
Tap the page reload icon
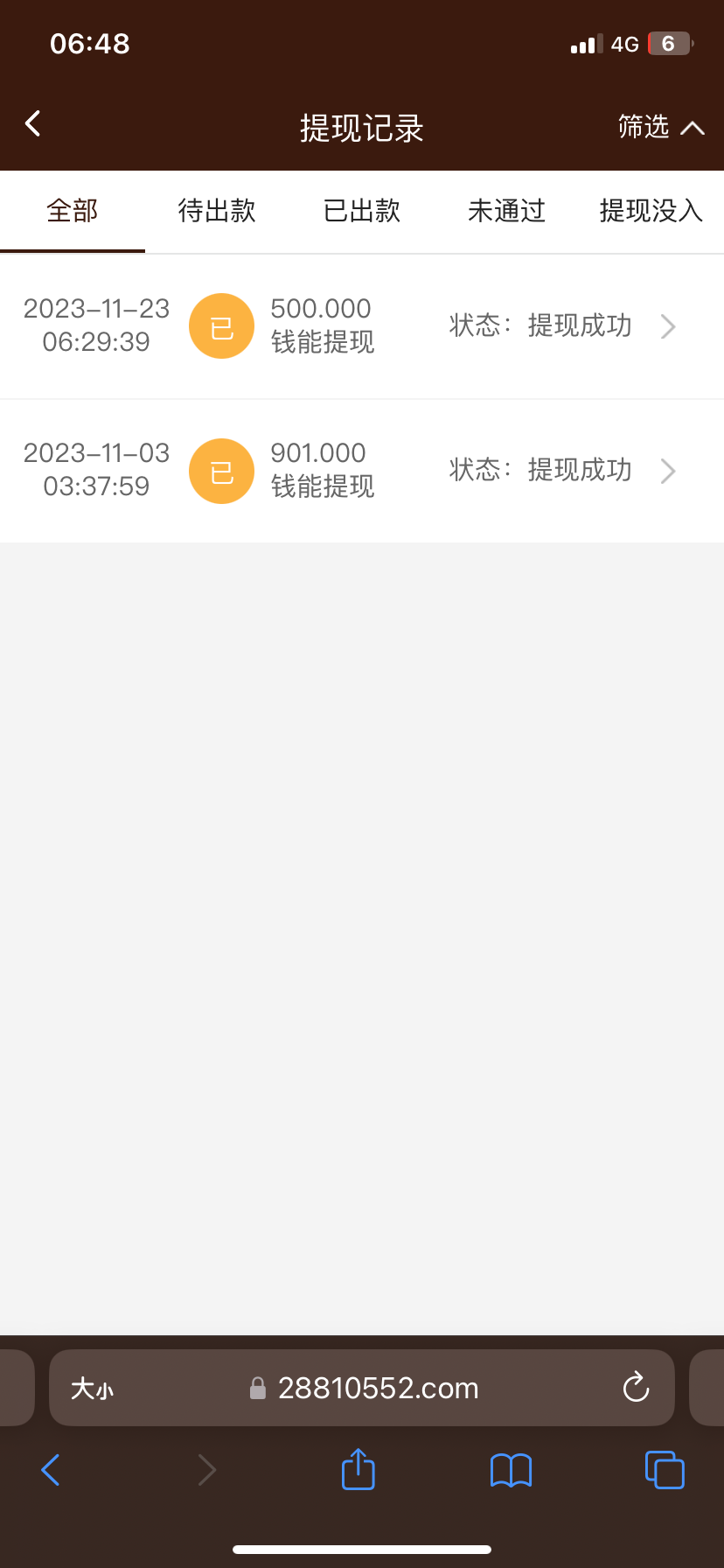coord(635,1388)
